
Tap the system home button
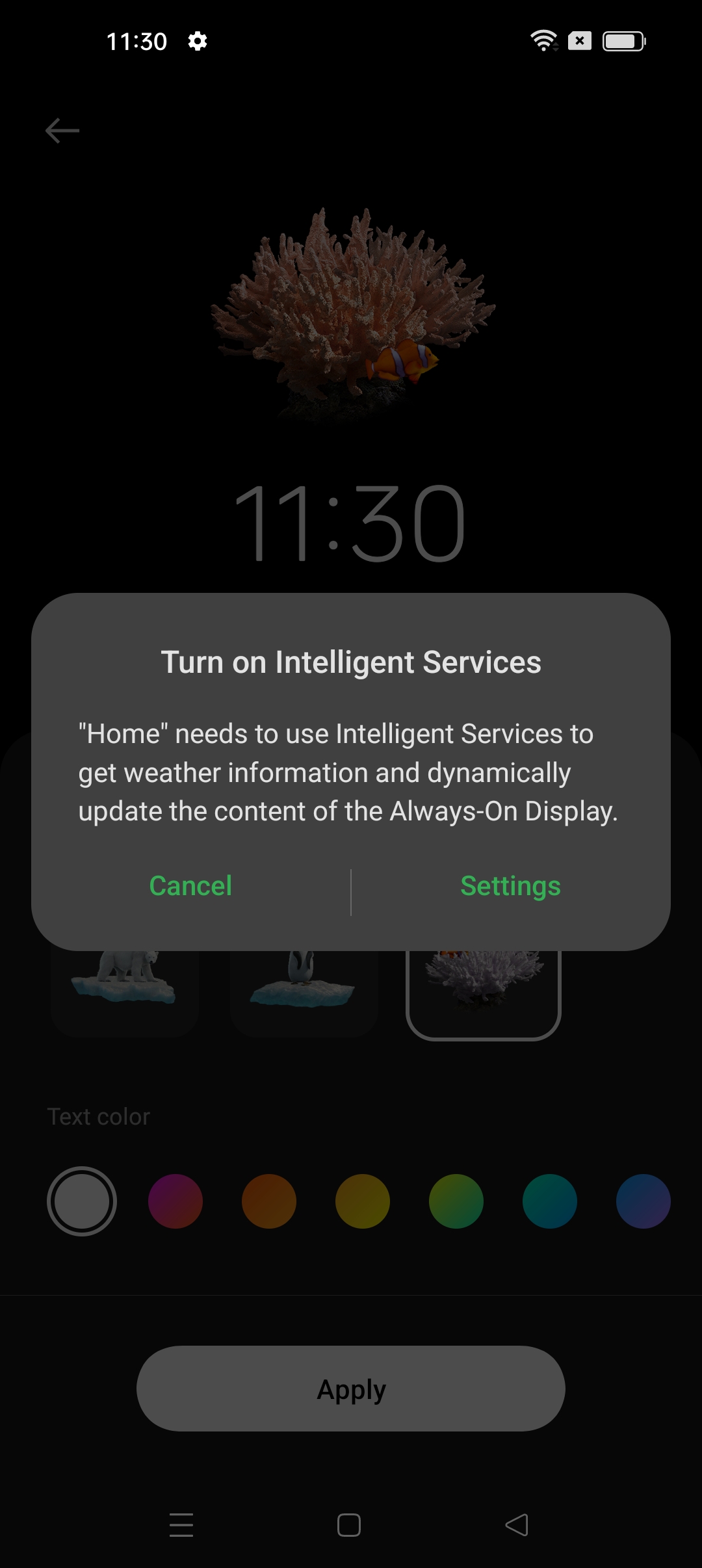[349, 1525]
